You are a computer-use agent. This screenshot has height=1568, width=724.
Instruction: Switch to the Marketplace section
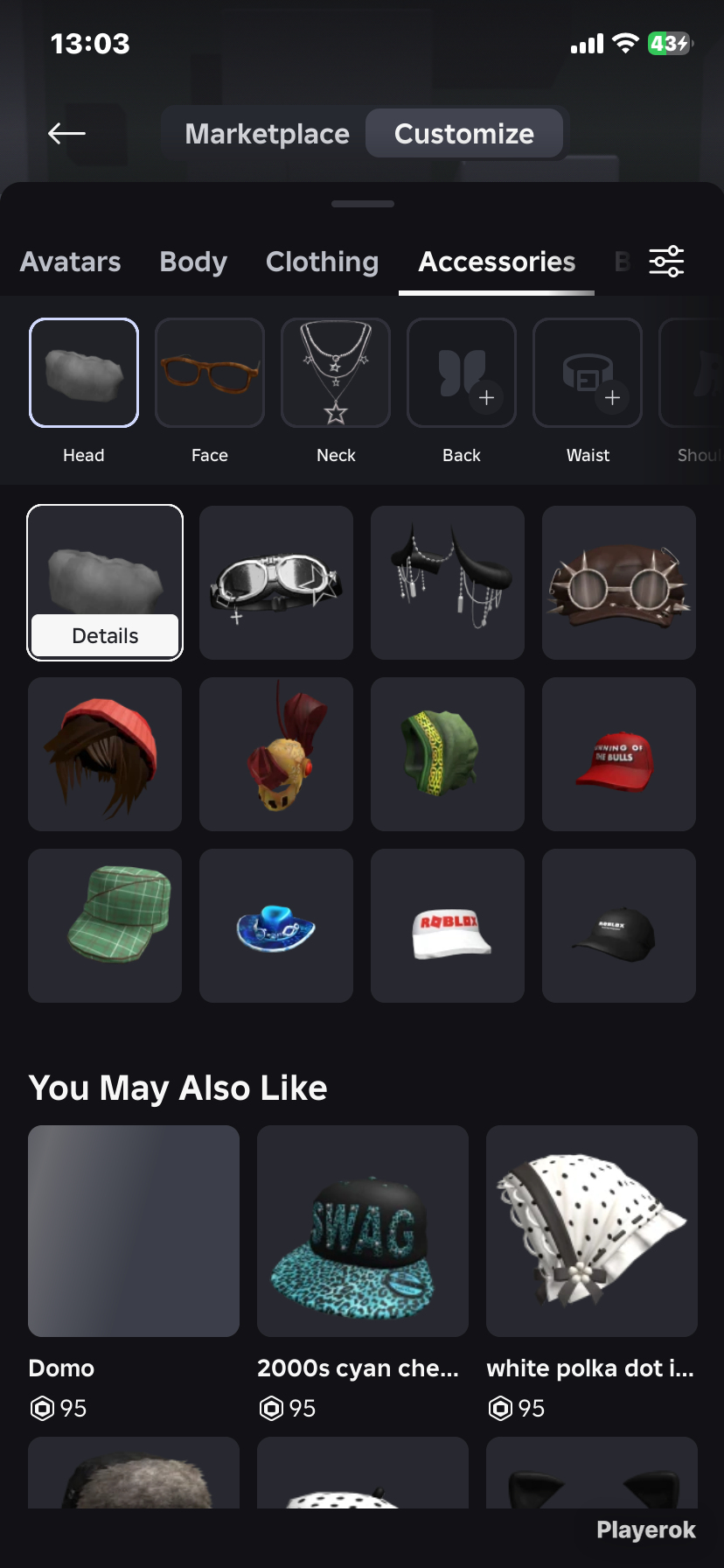point(267,133)
